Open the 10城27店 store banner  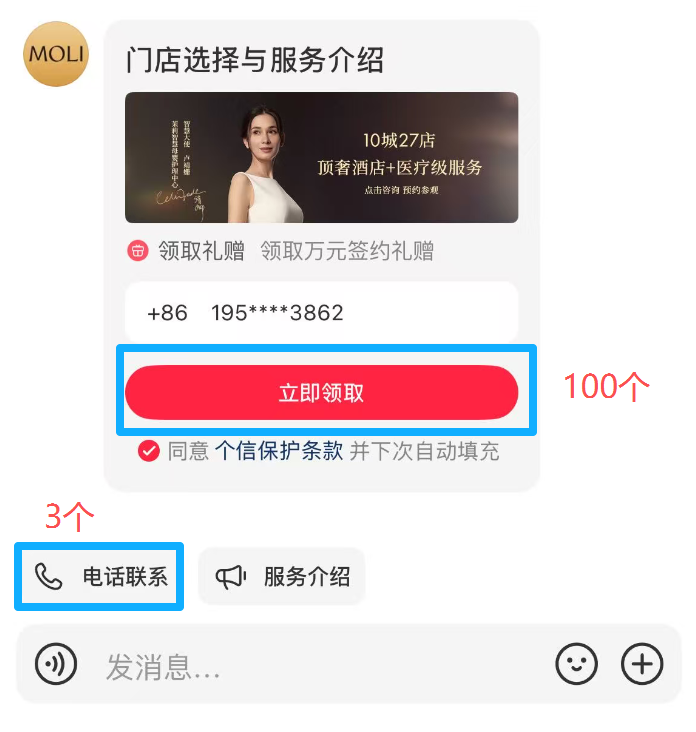(x=321, y=157)
